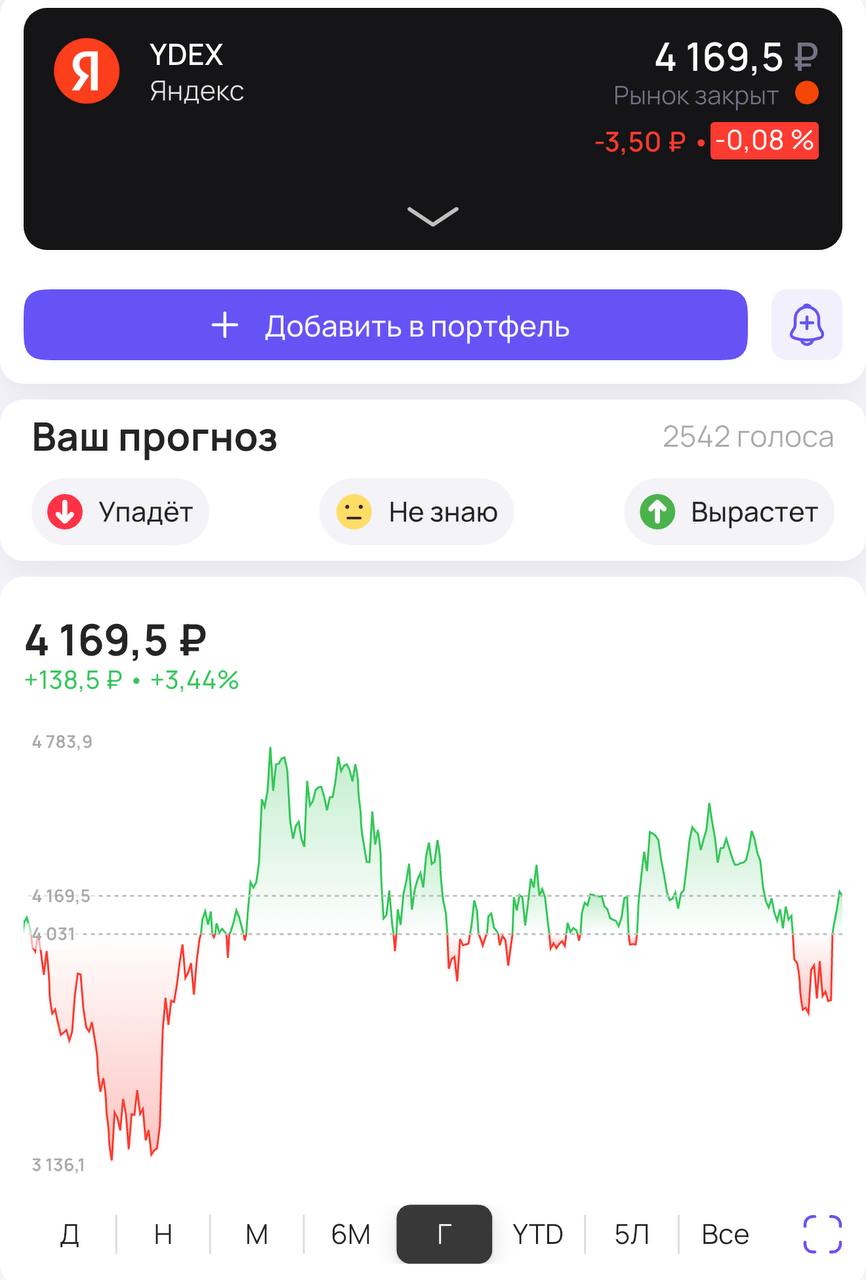
Task: Select the Г (year) chart period
Action: coord(444,1235)
